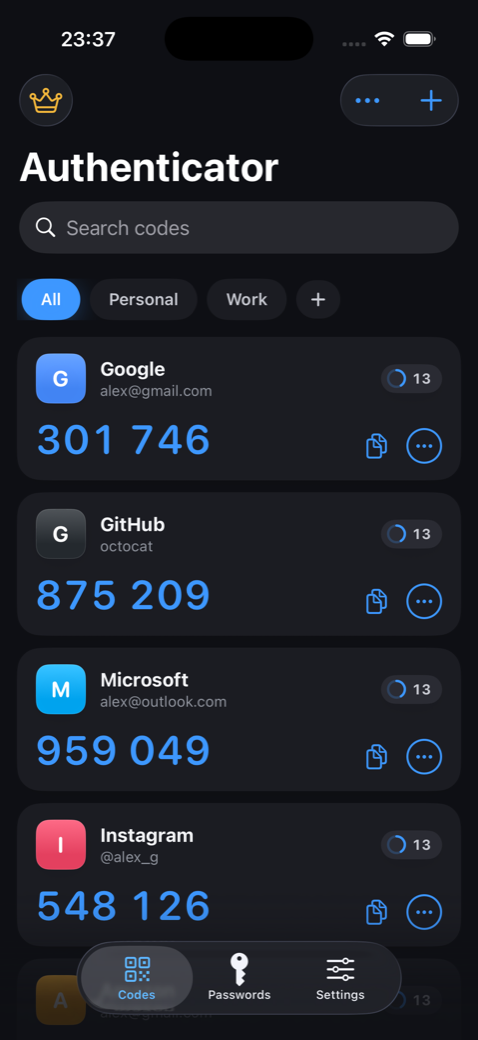478x1040 pixels.
Task: Copy the Google code
Action: tap(377, 446)
